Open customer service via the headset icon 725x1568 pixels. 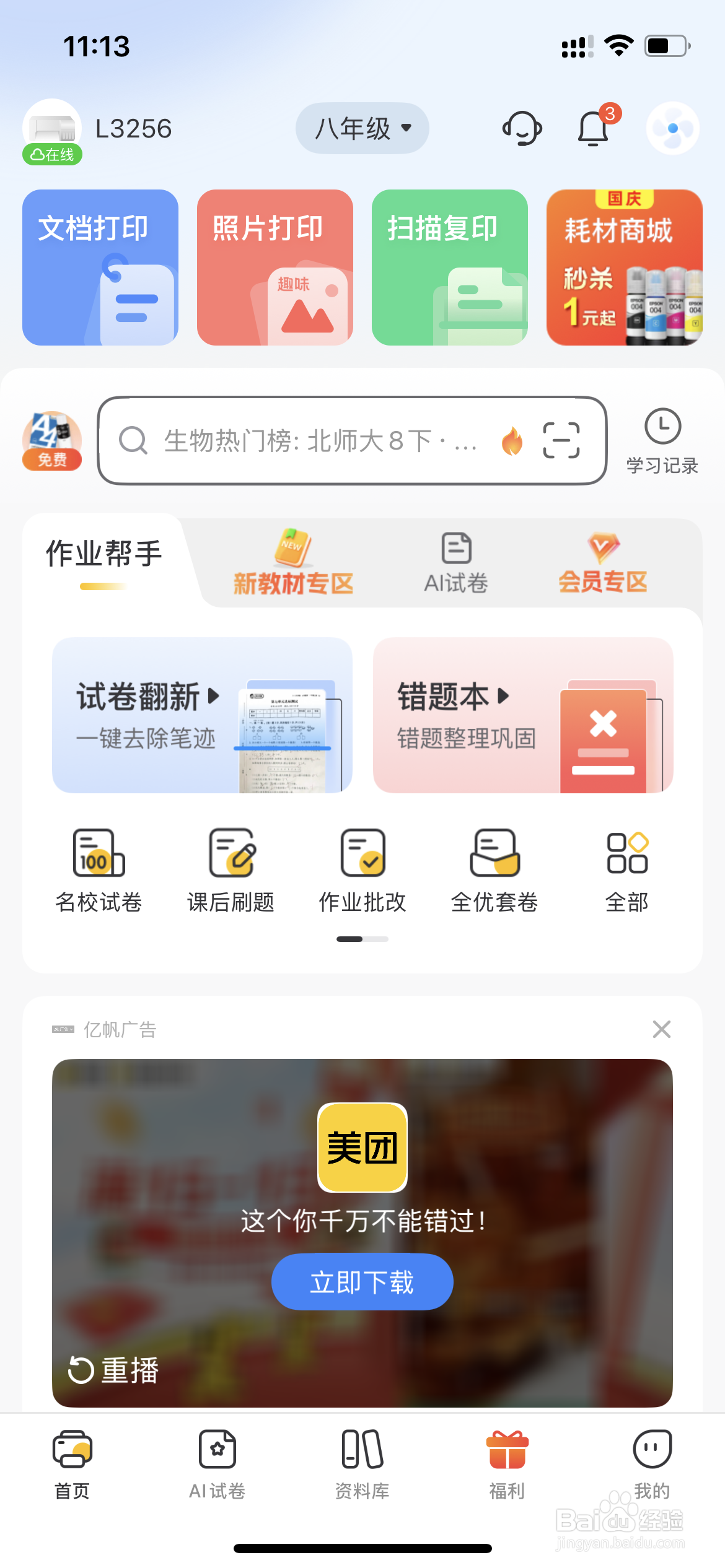(x=522, y=128)
